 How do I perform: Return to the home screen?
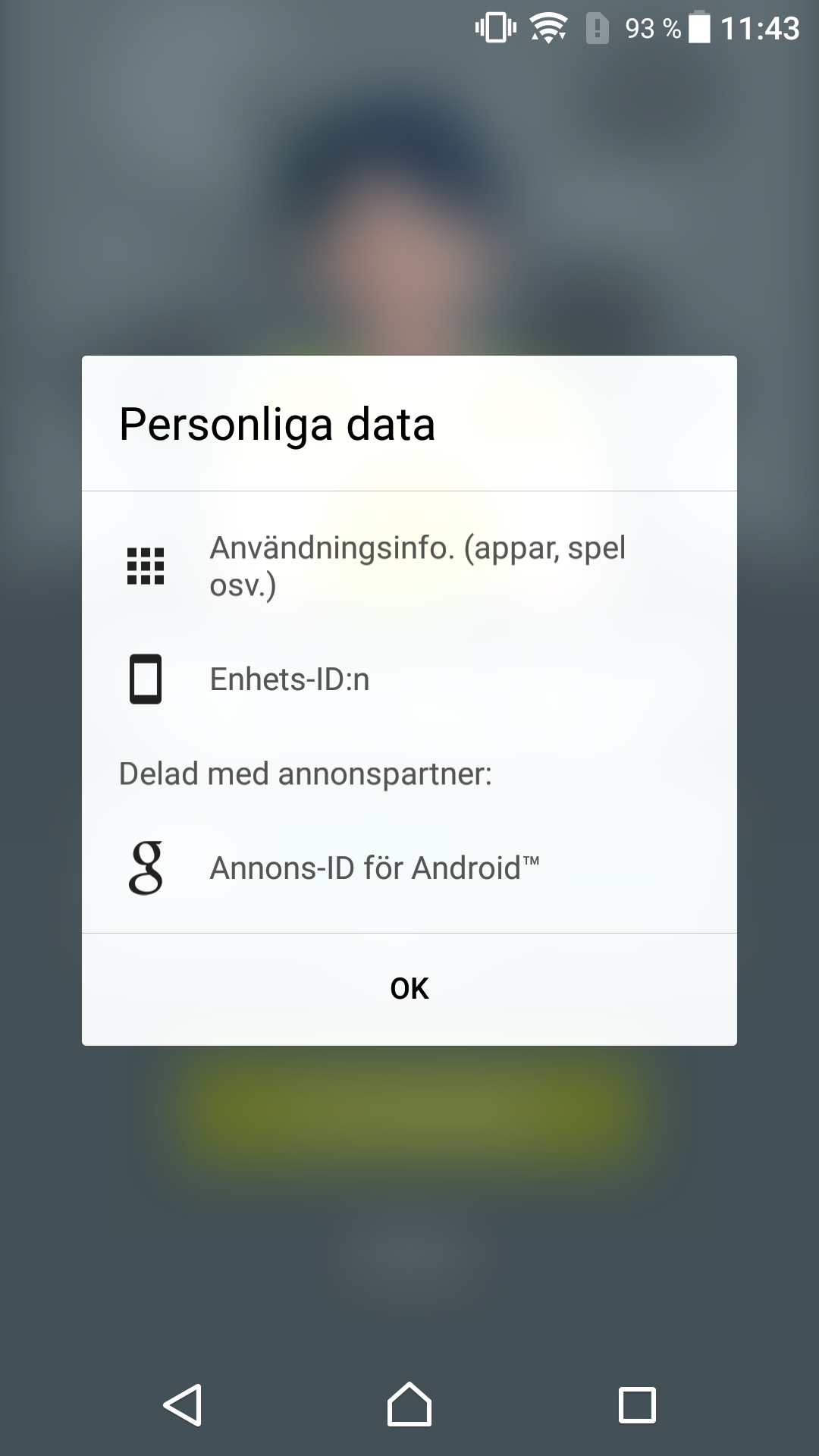(x=409, y=1405)
